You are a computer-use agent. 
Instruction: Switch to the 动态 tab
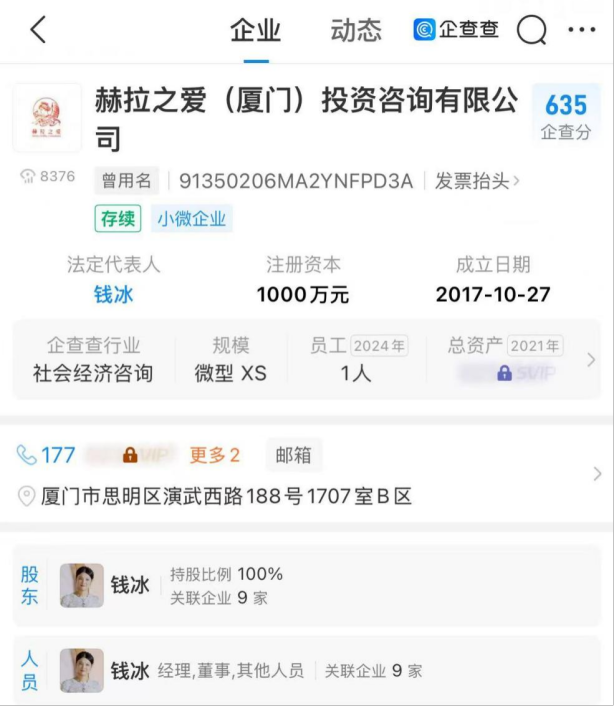(355, 30)
